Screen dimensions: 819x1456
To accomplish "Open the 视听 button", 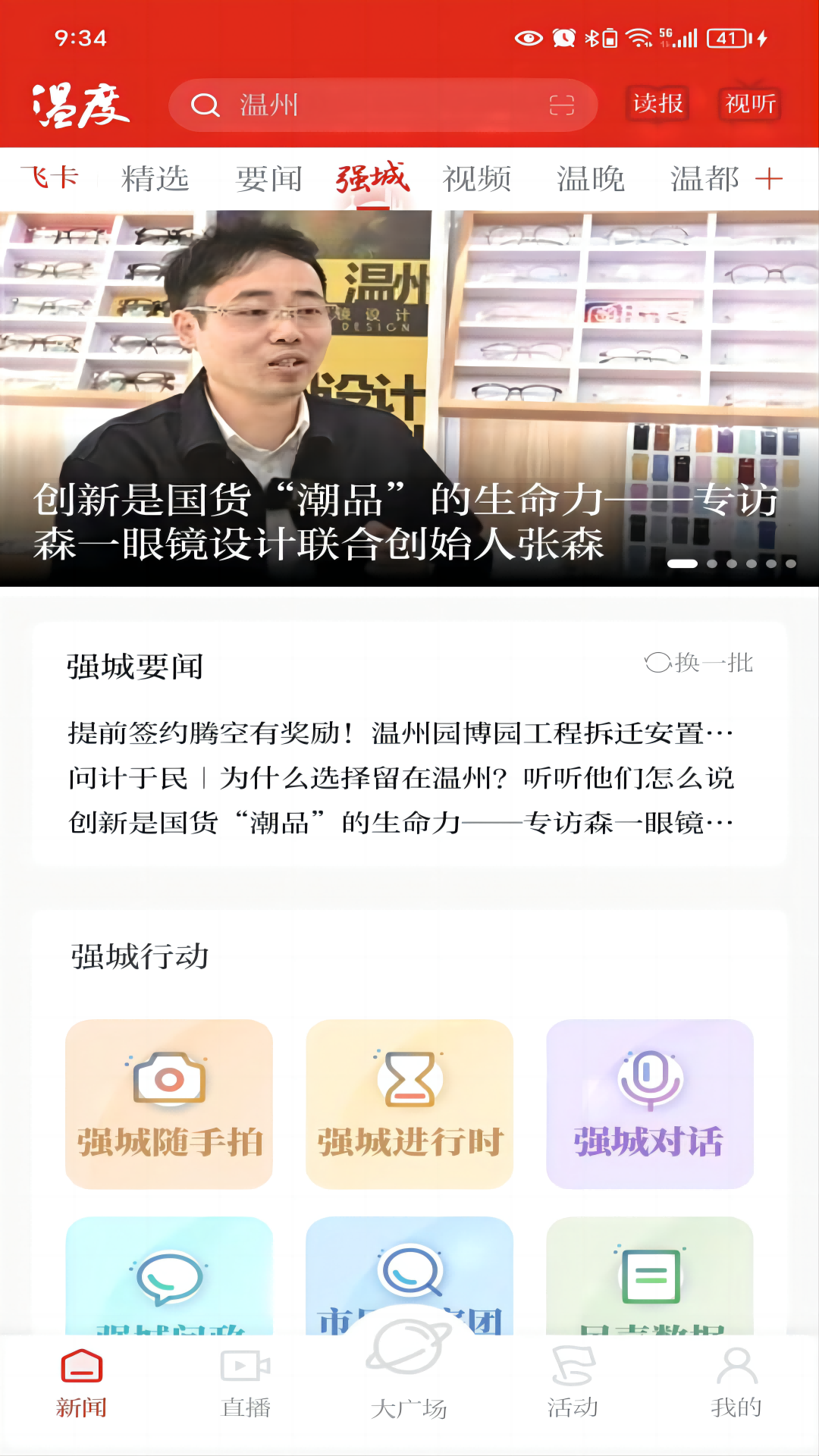I will point(750,104).
